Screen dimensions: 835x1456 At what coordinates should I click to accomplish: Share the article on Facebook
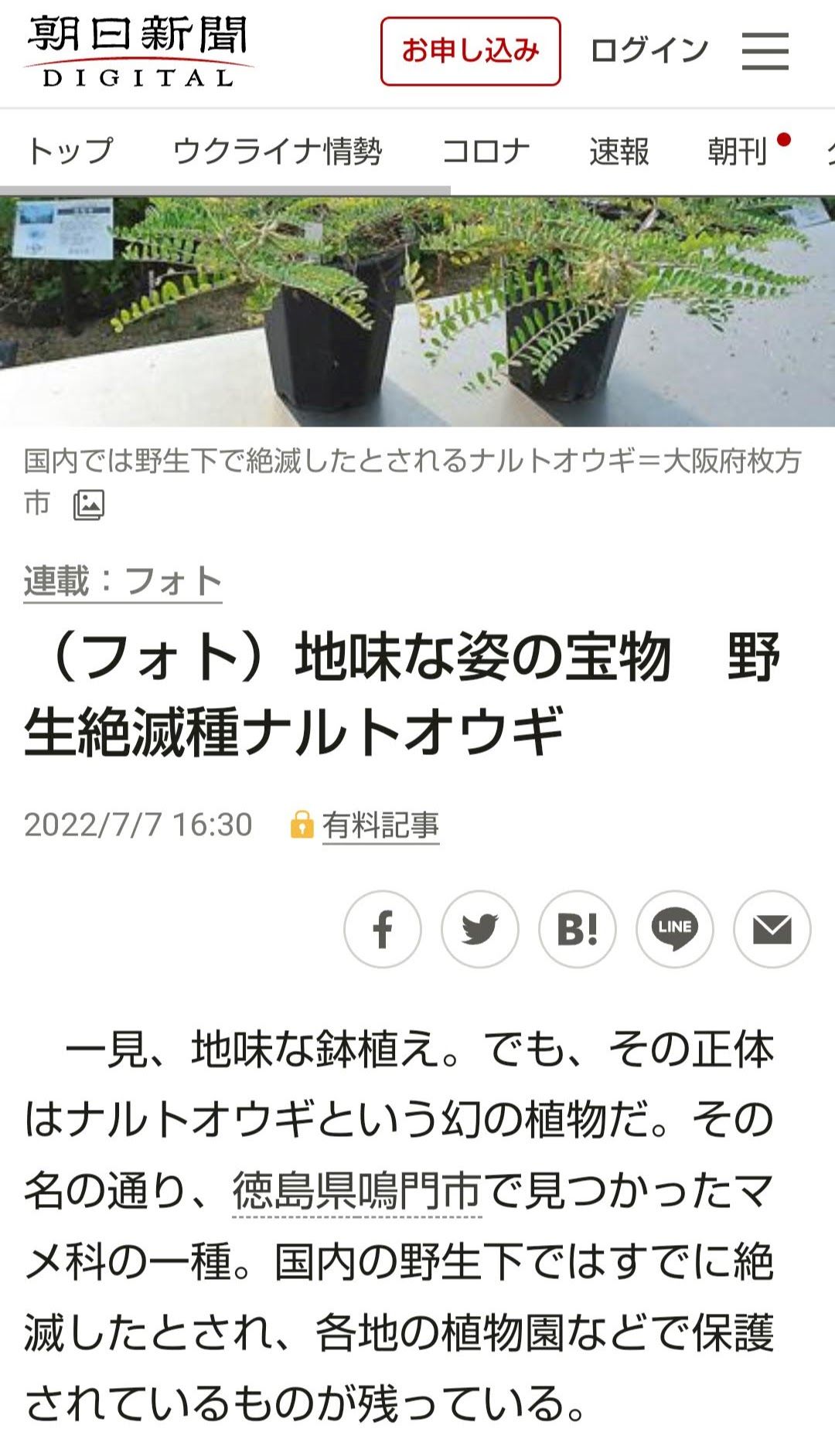(384, 930)
